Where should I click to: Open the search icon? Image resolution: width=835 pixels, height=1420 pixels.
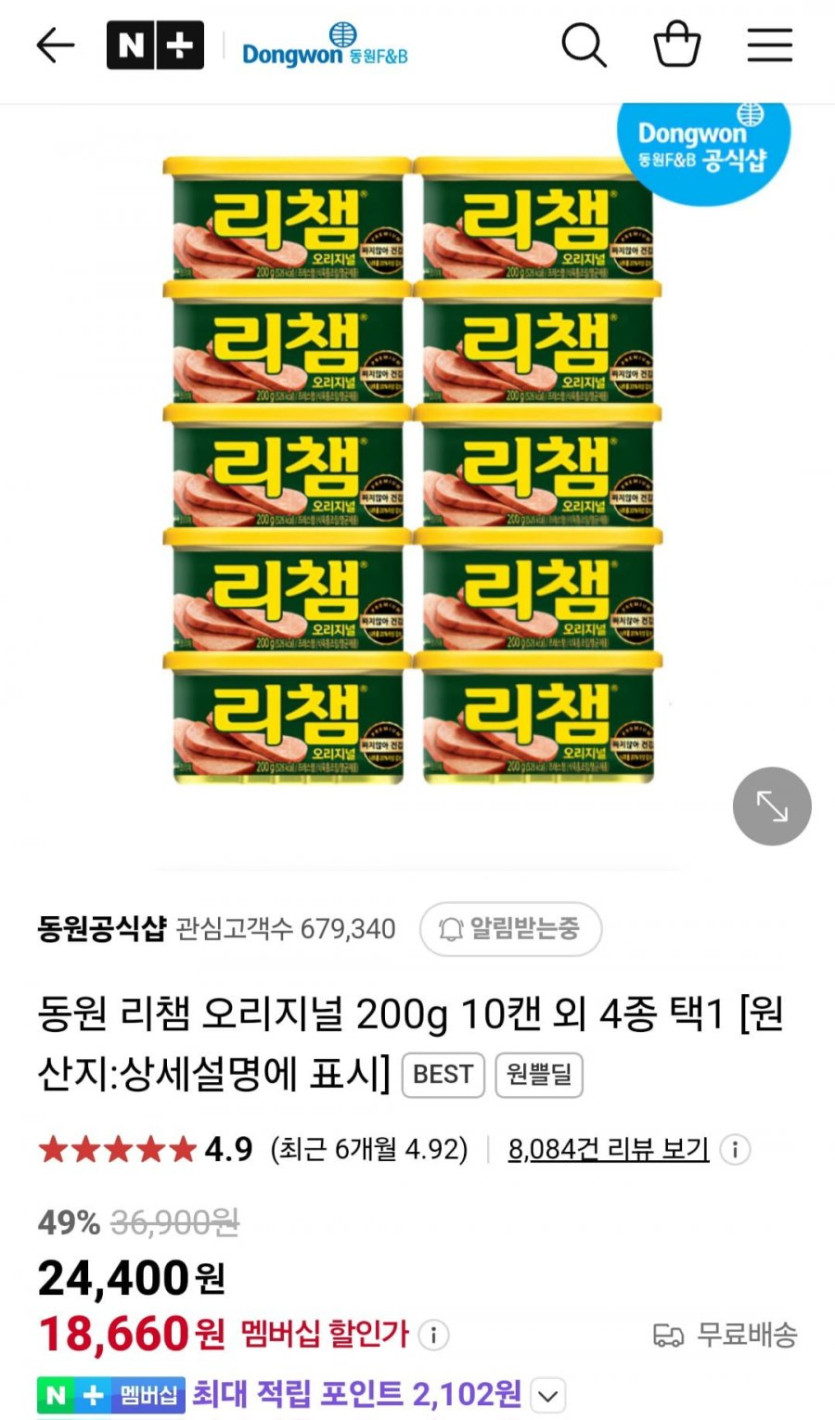point(583,46)
